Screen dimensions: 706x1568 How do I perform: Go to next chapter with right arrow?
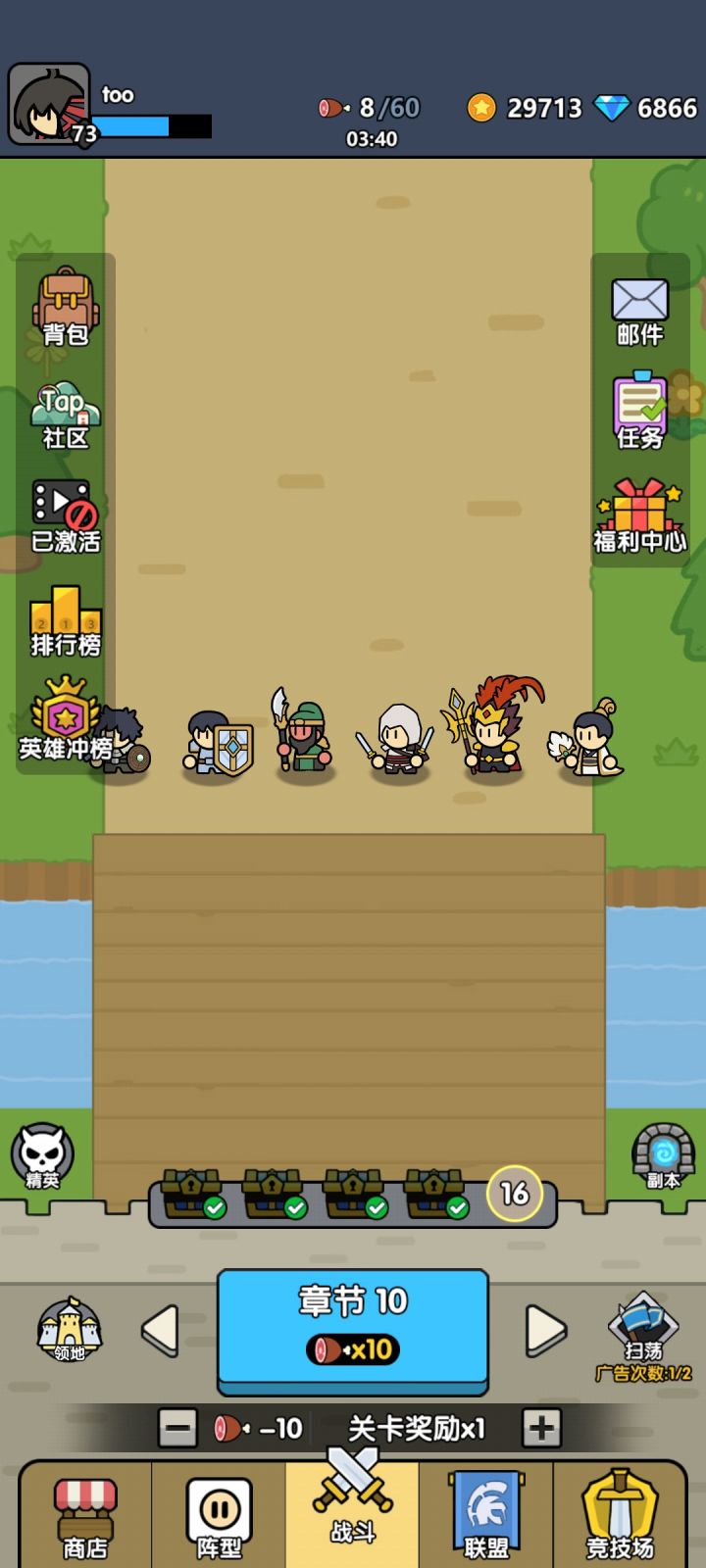coord(545,1328)
